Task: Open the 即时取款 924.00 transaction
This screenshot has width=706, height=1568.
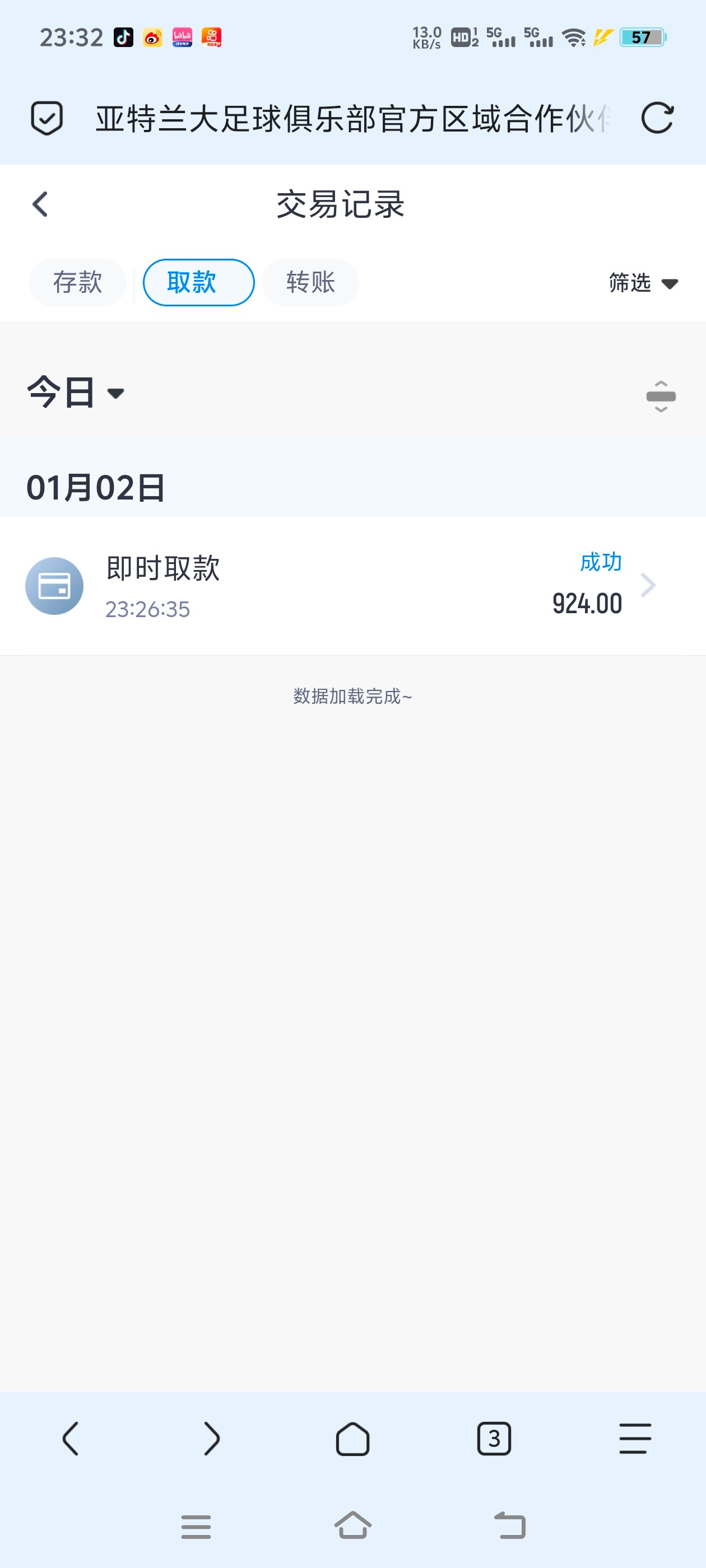Action: point(352,586)
